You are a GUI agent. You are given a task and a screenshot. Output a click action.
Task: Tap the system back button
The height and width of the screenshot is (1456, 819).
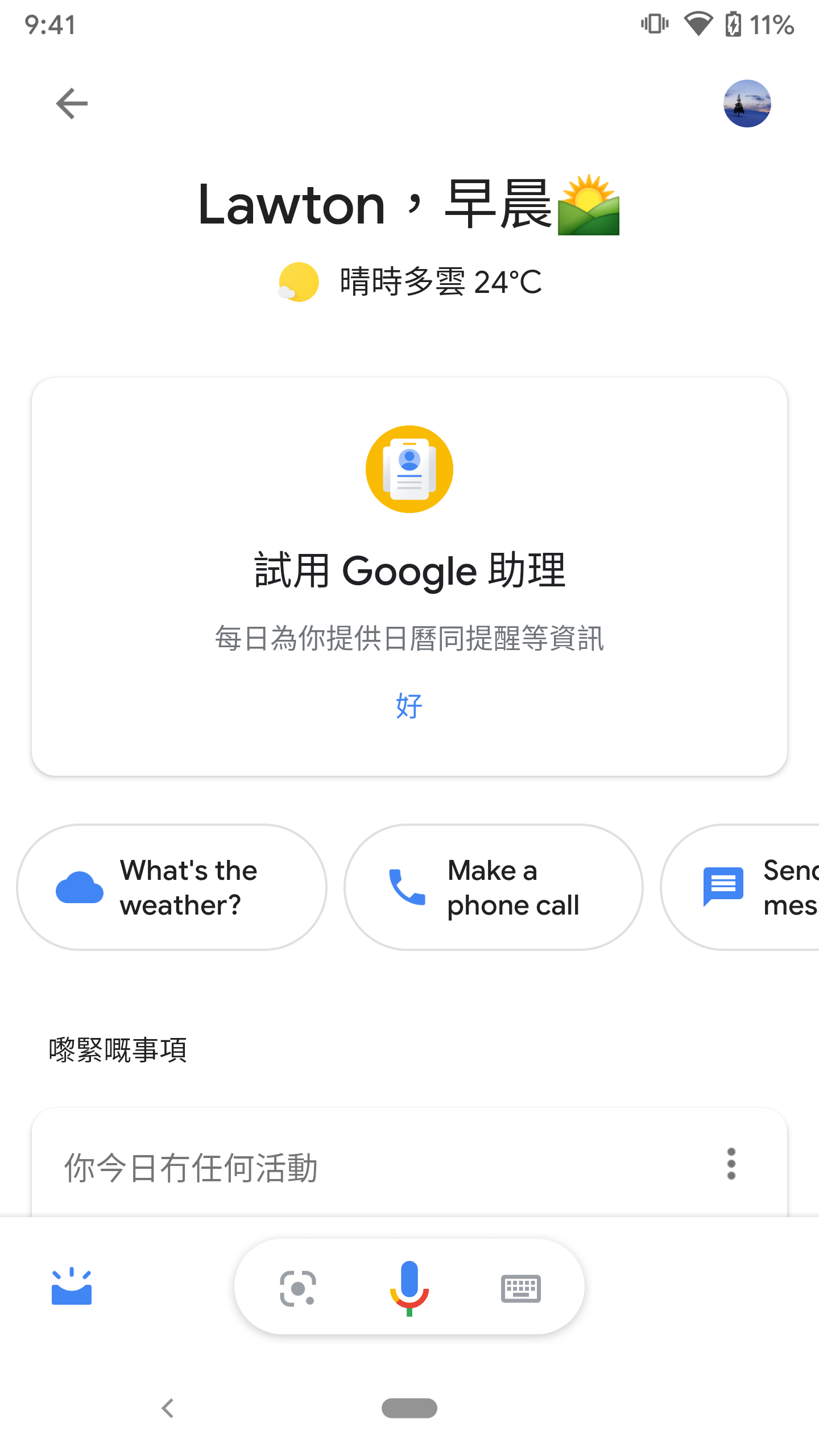coord(168,1408)
